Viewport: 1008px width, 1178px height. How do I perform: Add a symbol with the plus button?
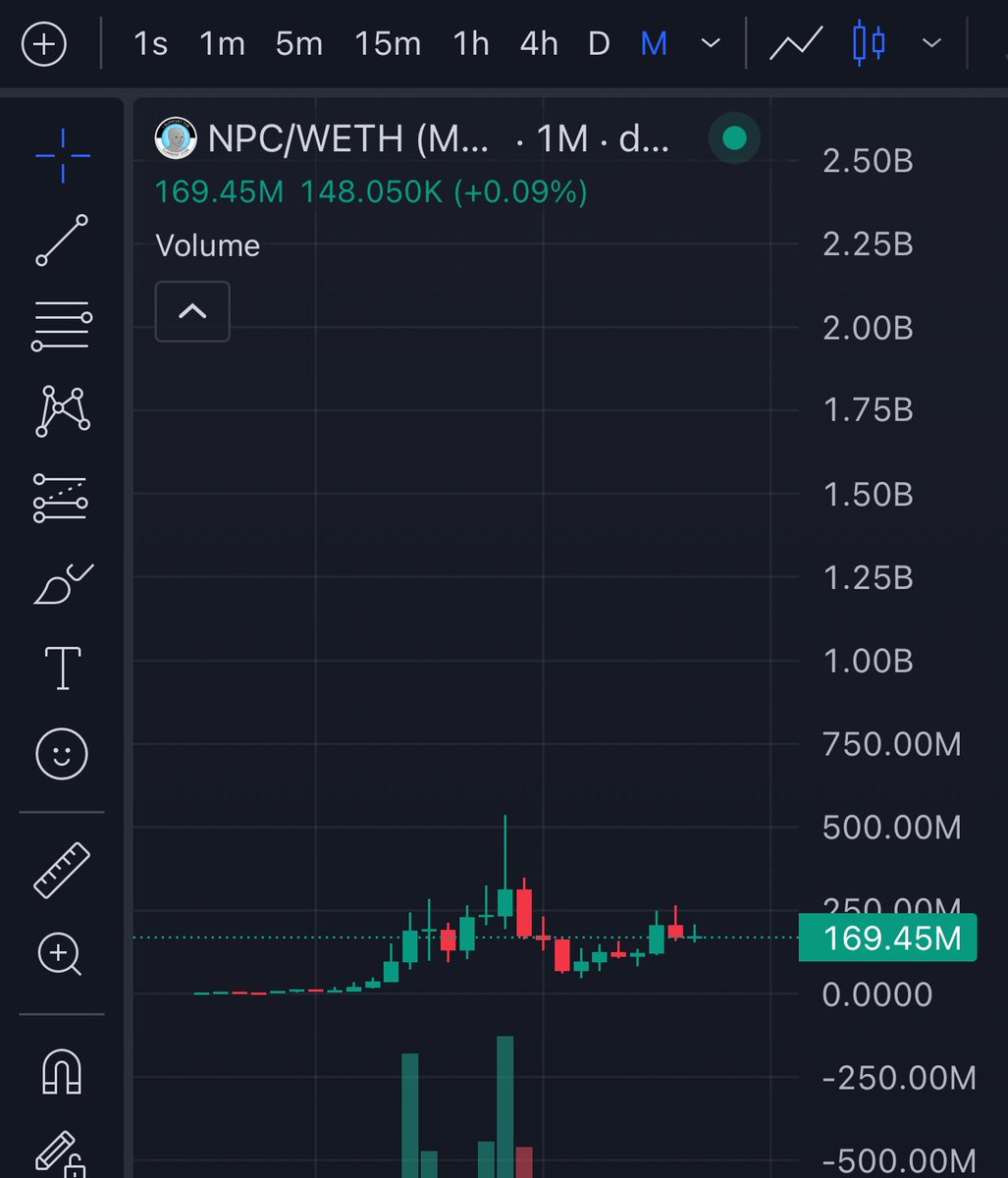(x=44, y=45)
